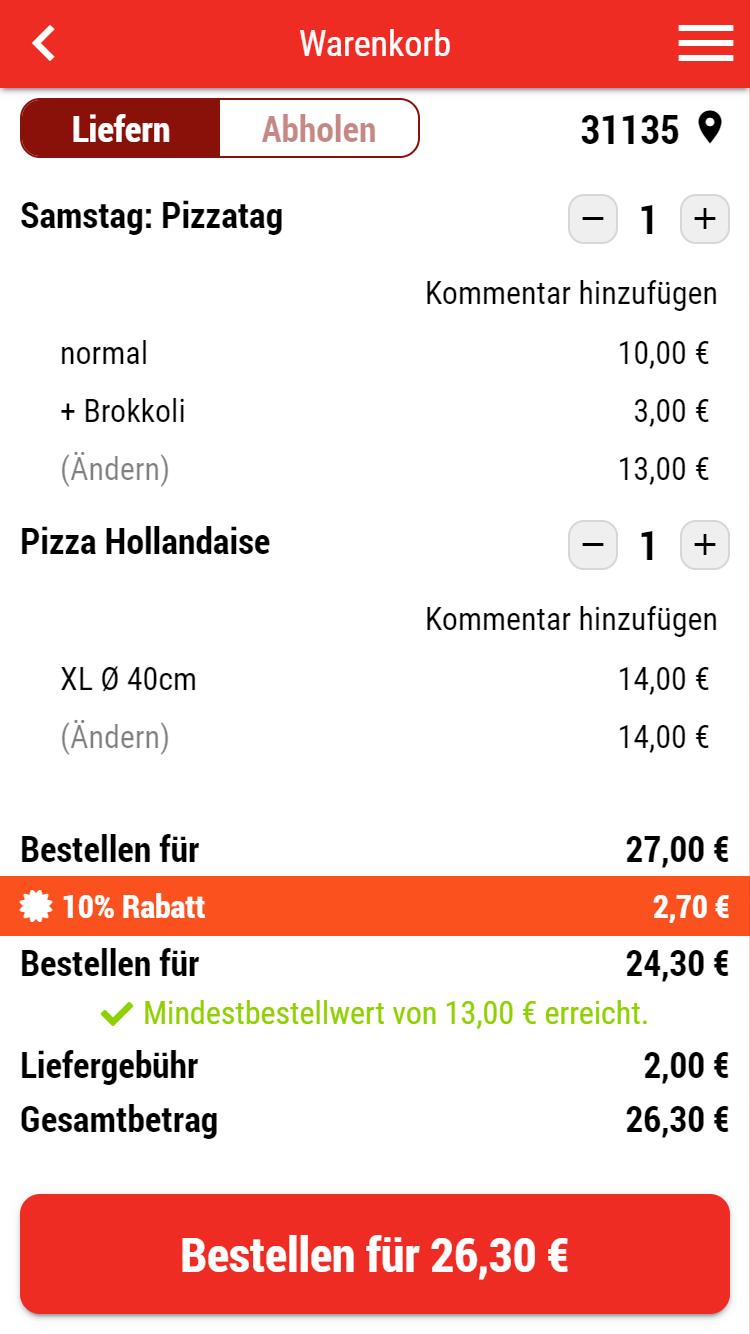The image size is (750, 1334).
Task: Switch to the Abholen pickup option
Action: click(316, 129)
